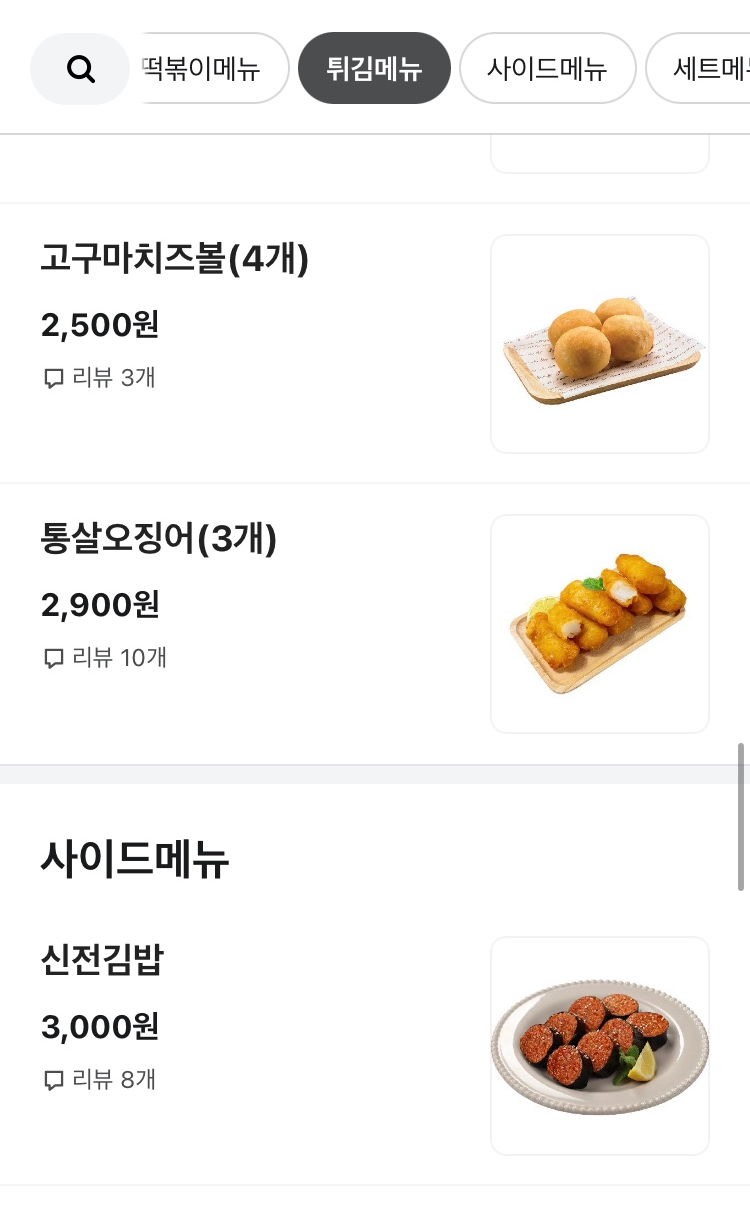The width and height of the screenshot is (750, 1209).
Task: Open the 고구마치즈볼(4개) menu item
Action: [175, 260]
